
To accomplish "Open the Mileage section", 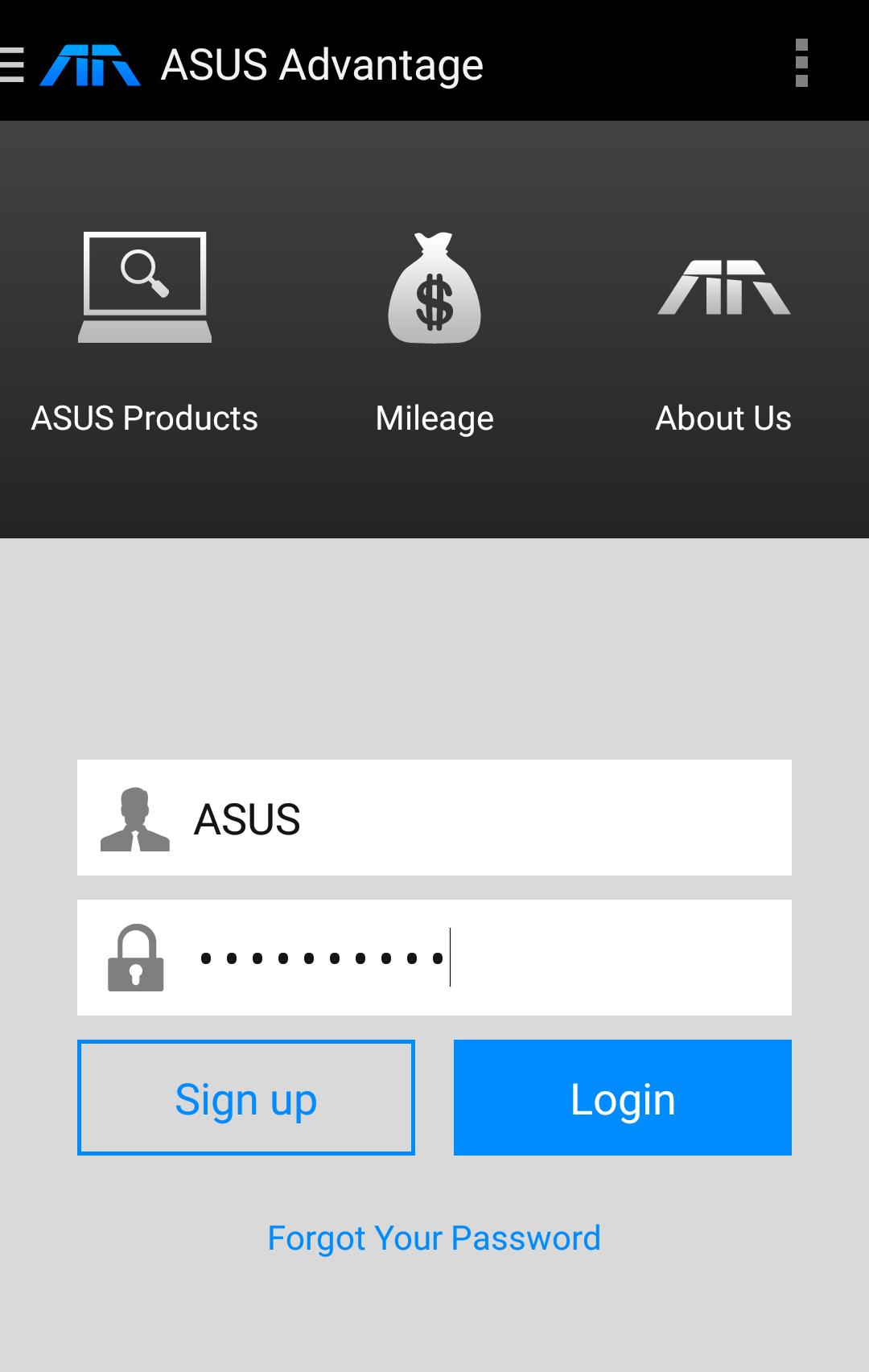I will click(x=434, y=330).
